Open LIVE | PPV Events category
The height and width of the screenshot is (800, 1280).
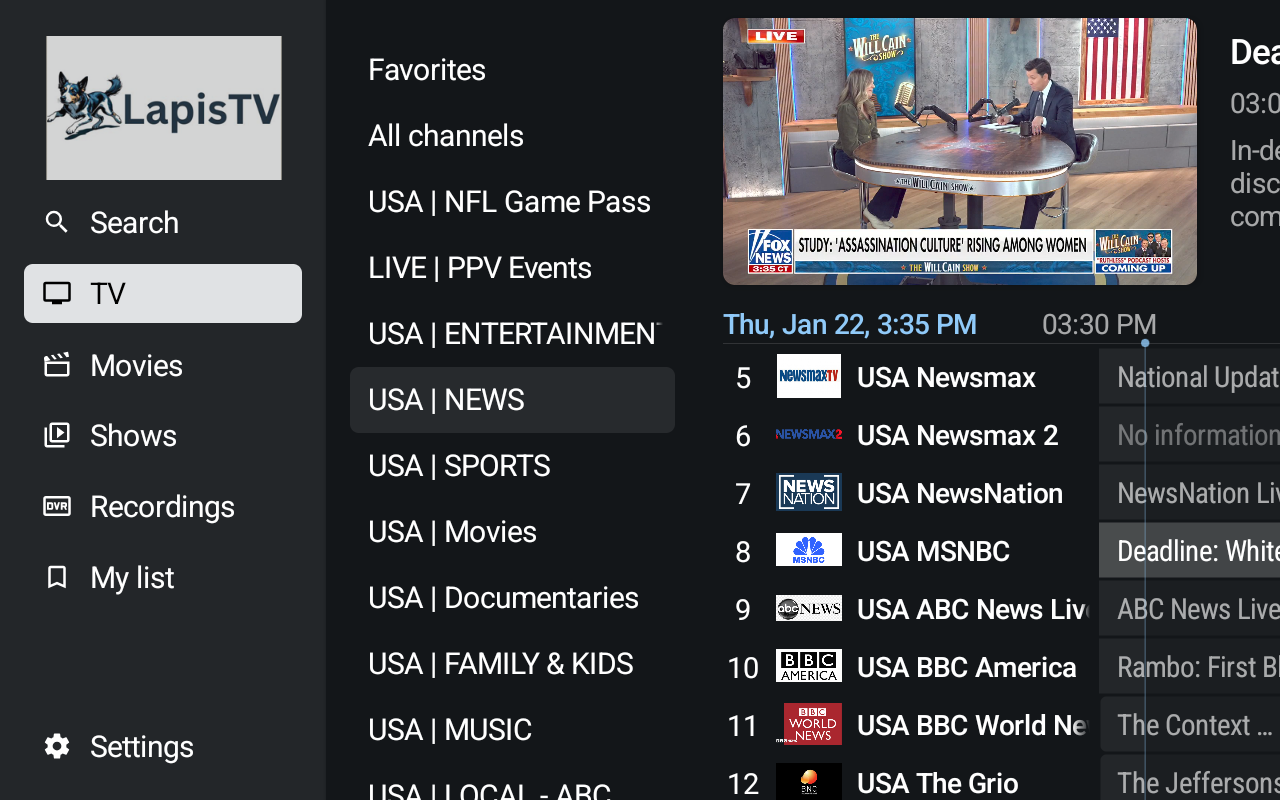click(480, 268)
